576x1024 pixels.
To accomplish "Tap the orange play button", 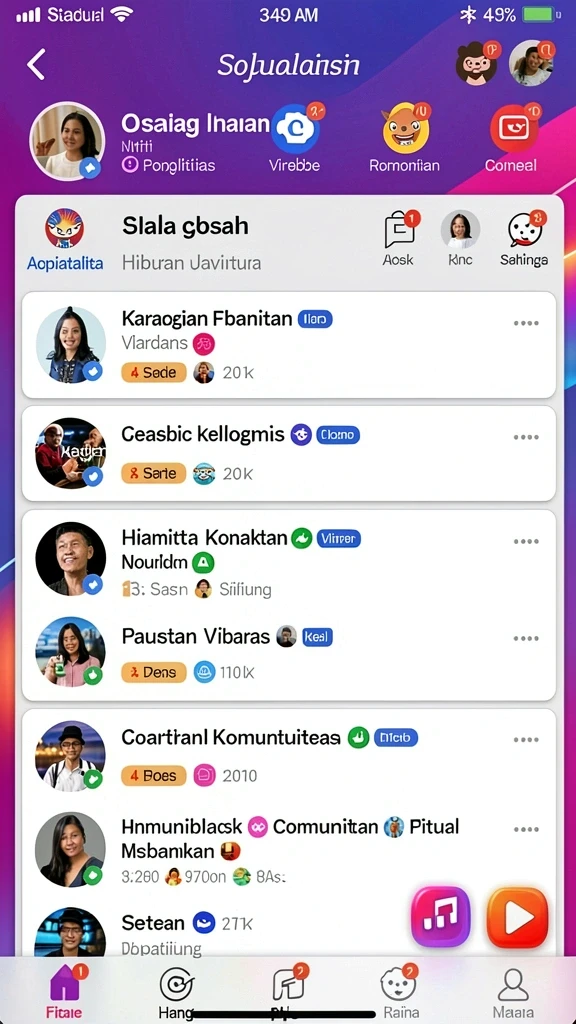I will (517, 917).
